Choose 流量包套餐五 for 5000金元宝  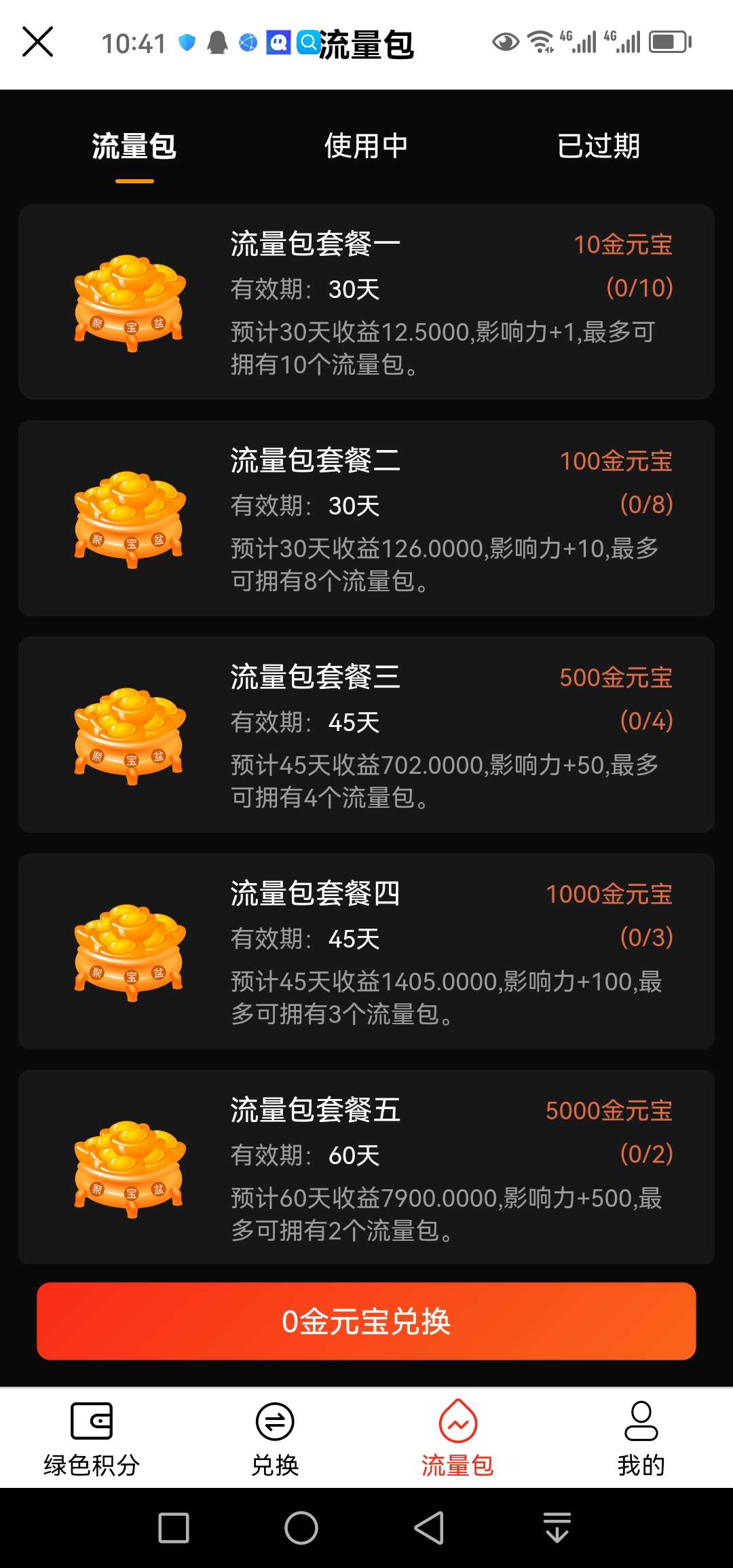[x=366, y=1168]
